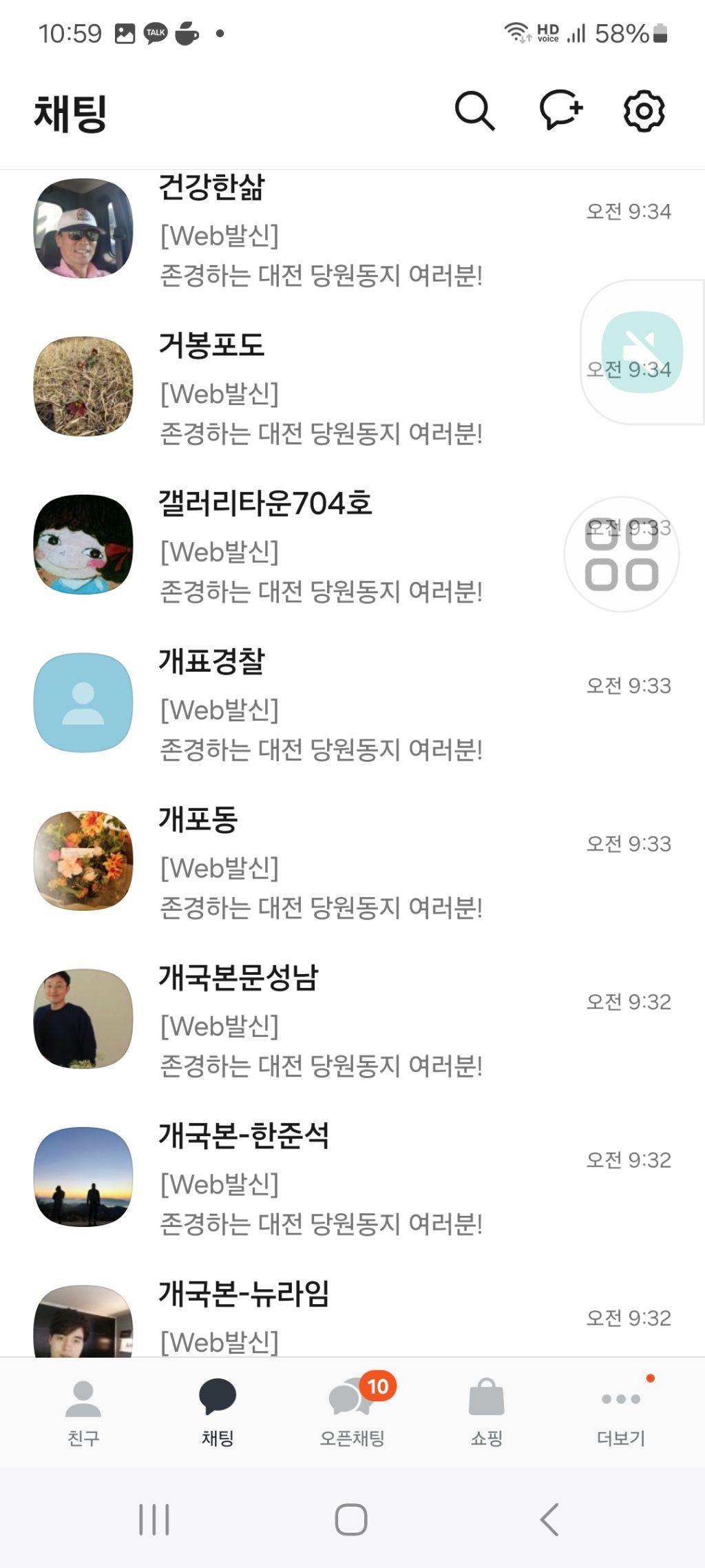705x1568 pixels.
Task: Open the chat search
Action: tap(474, 111)
